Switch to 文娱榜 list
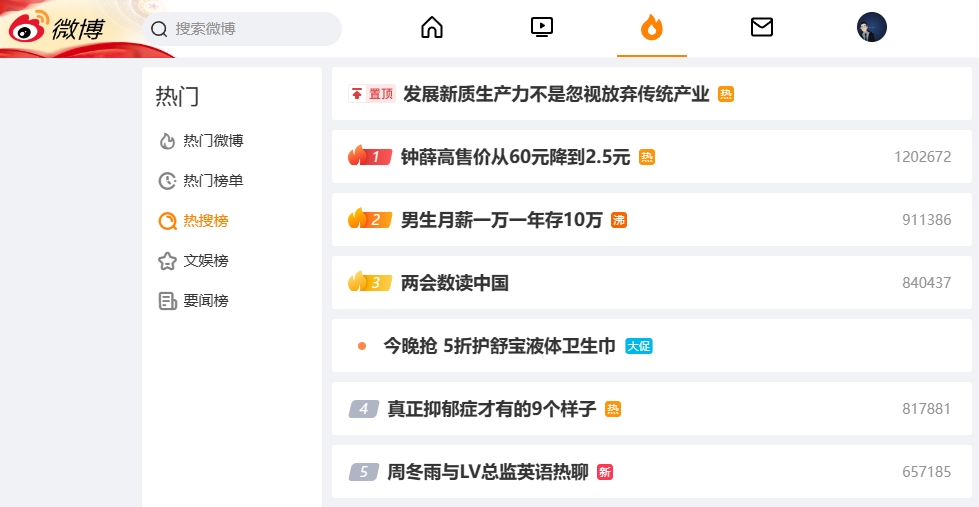979x507 pixels. pos(205,261)
